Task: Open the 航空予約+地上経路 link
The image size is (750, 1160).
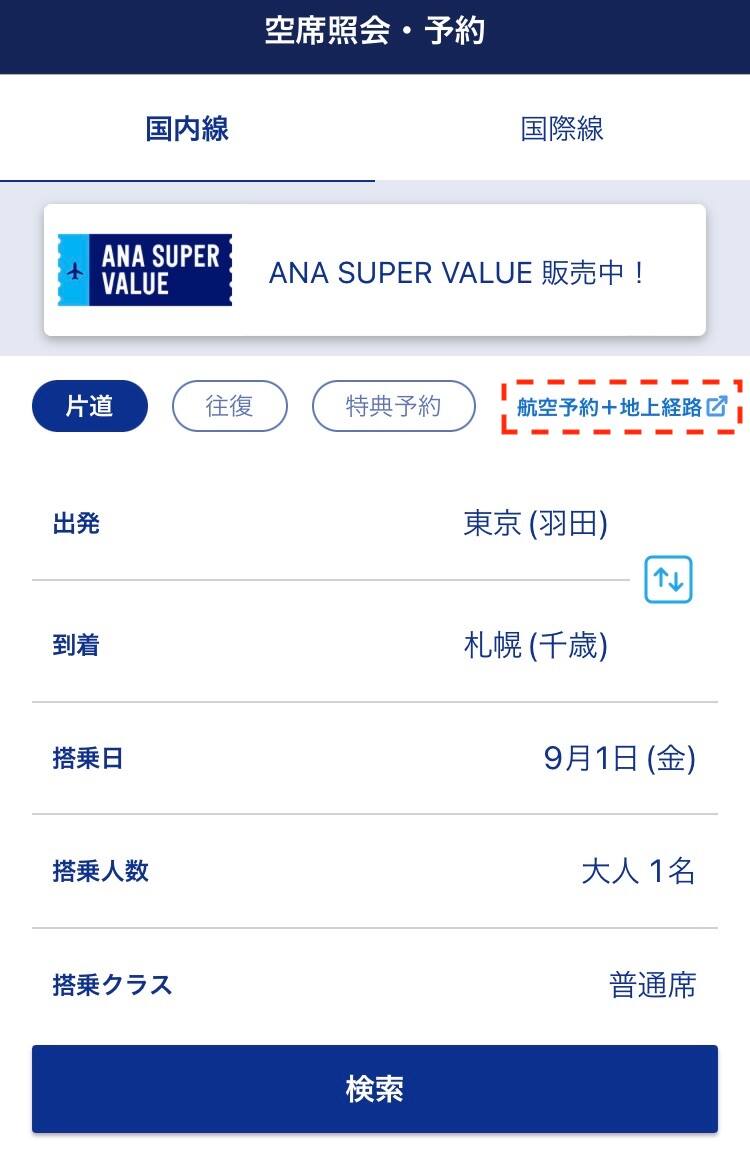Action: click(x=621, y=407)
